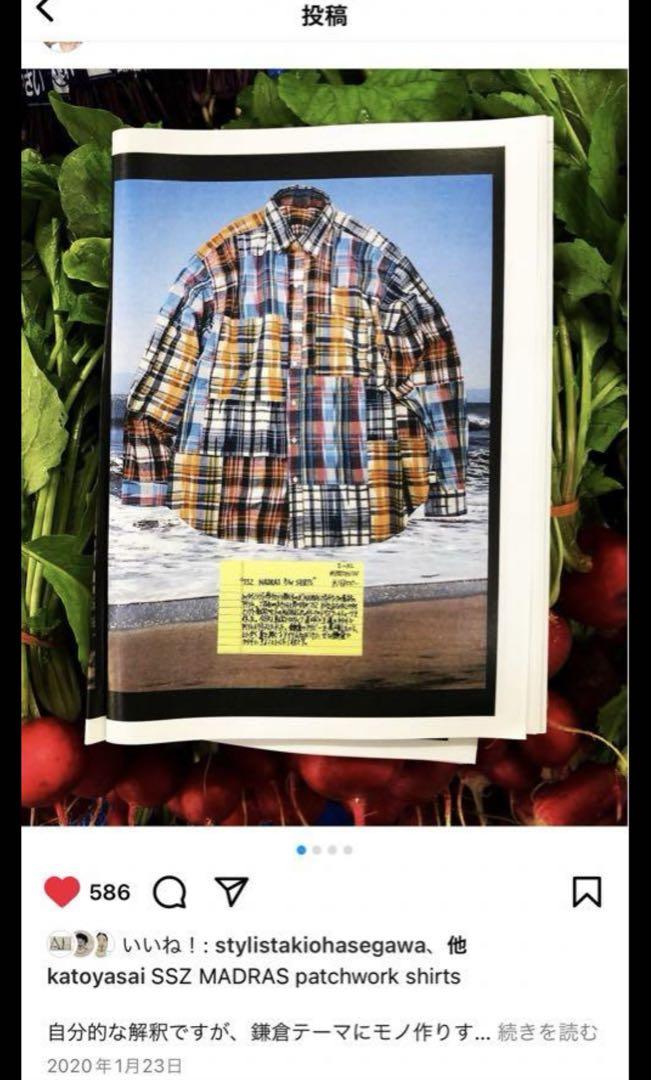This screenshot has width=651, height=1080.
Task: Go back using the top-left arrow
Action: 45,11
